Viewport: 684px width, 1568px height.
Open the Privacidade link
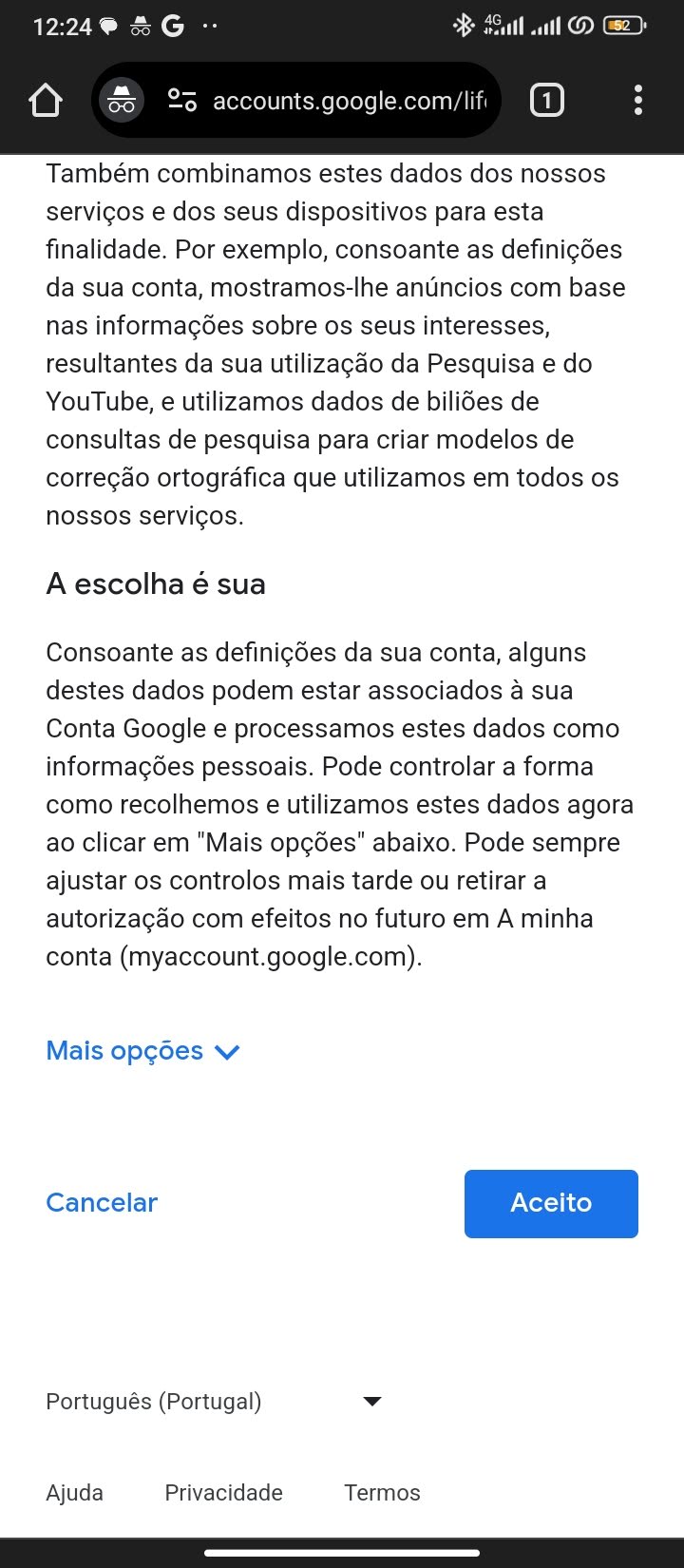[224, 1493]
